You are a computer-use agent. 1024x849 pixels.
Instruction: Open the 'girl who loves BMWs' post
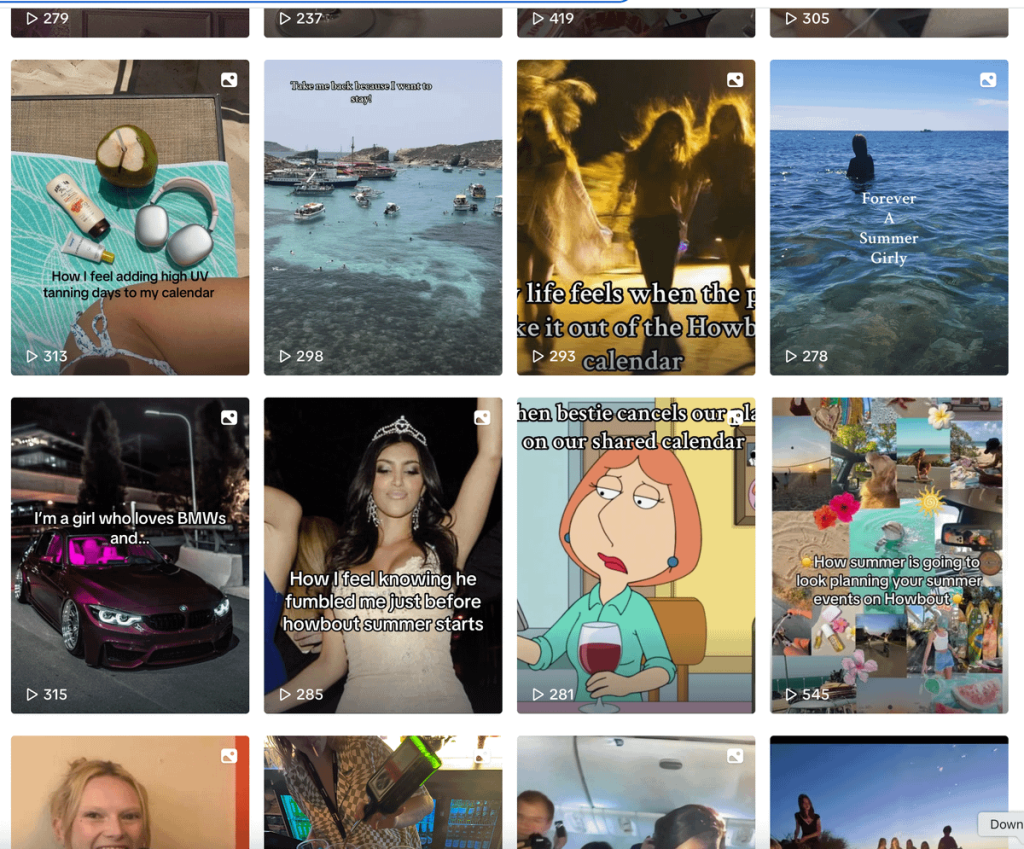pyautogui.click(x=130, y=555)
